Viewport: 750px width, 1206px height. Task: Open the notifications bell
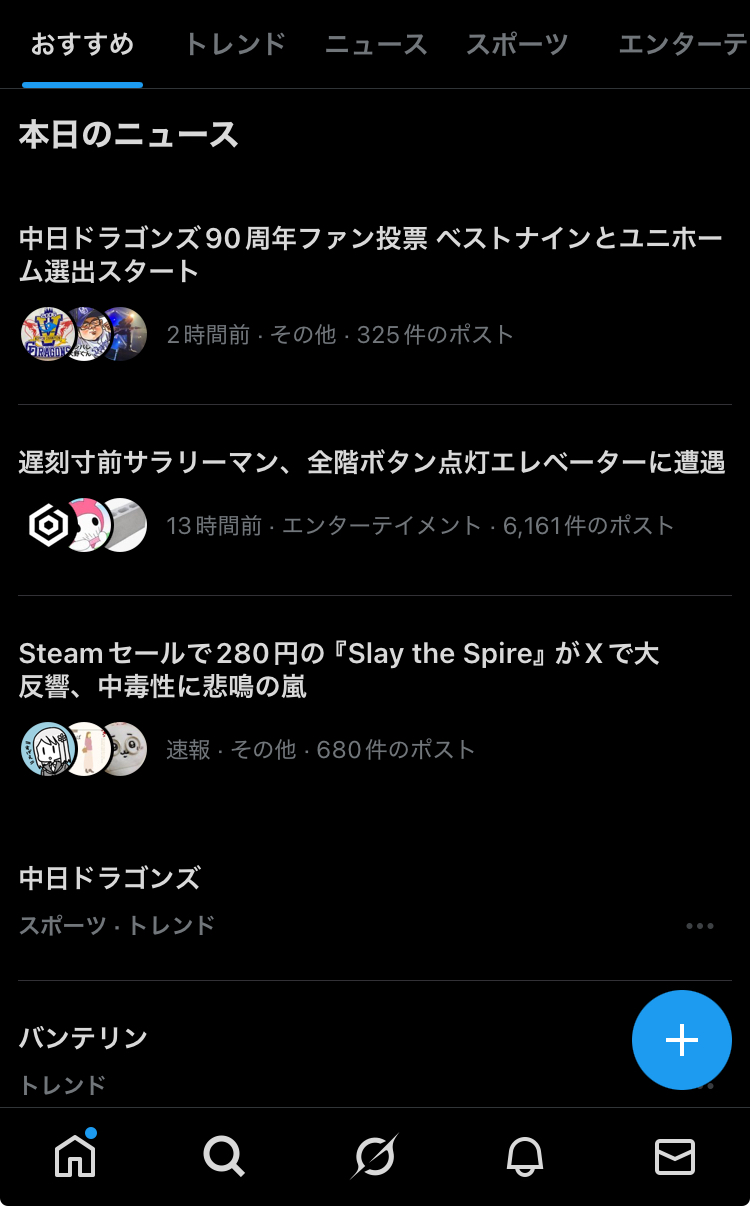[524, 1157]
